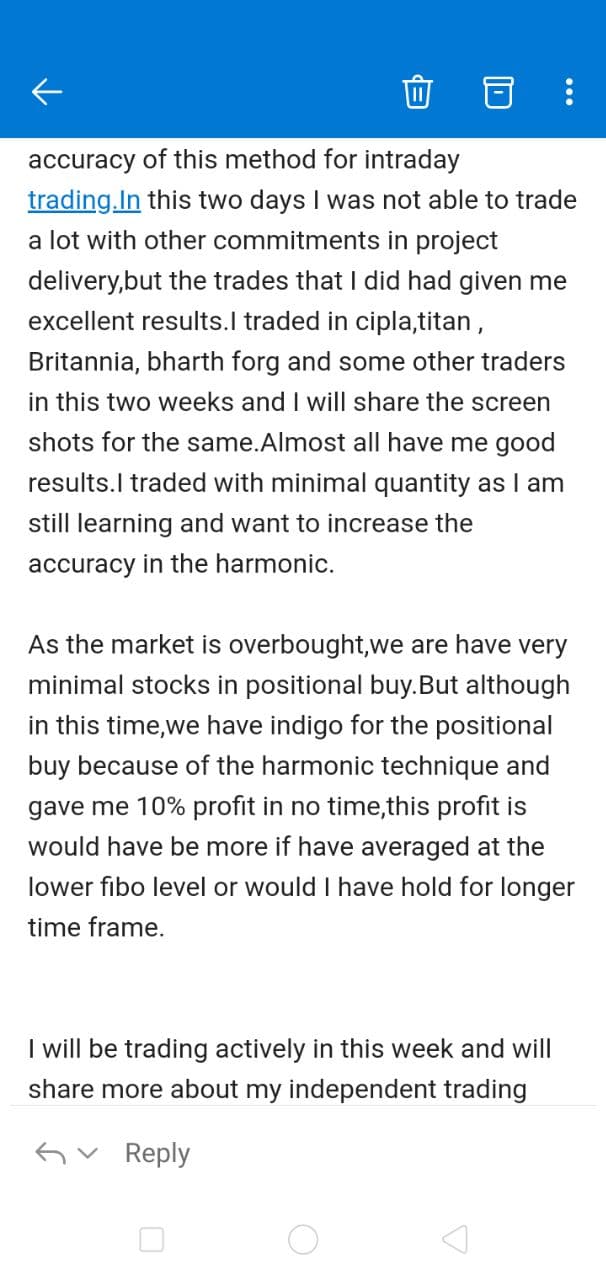Archive this email
Screen dimensions: 606x1280
click(x=498, y=93)
